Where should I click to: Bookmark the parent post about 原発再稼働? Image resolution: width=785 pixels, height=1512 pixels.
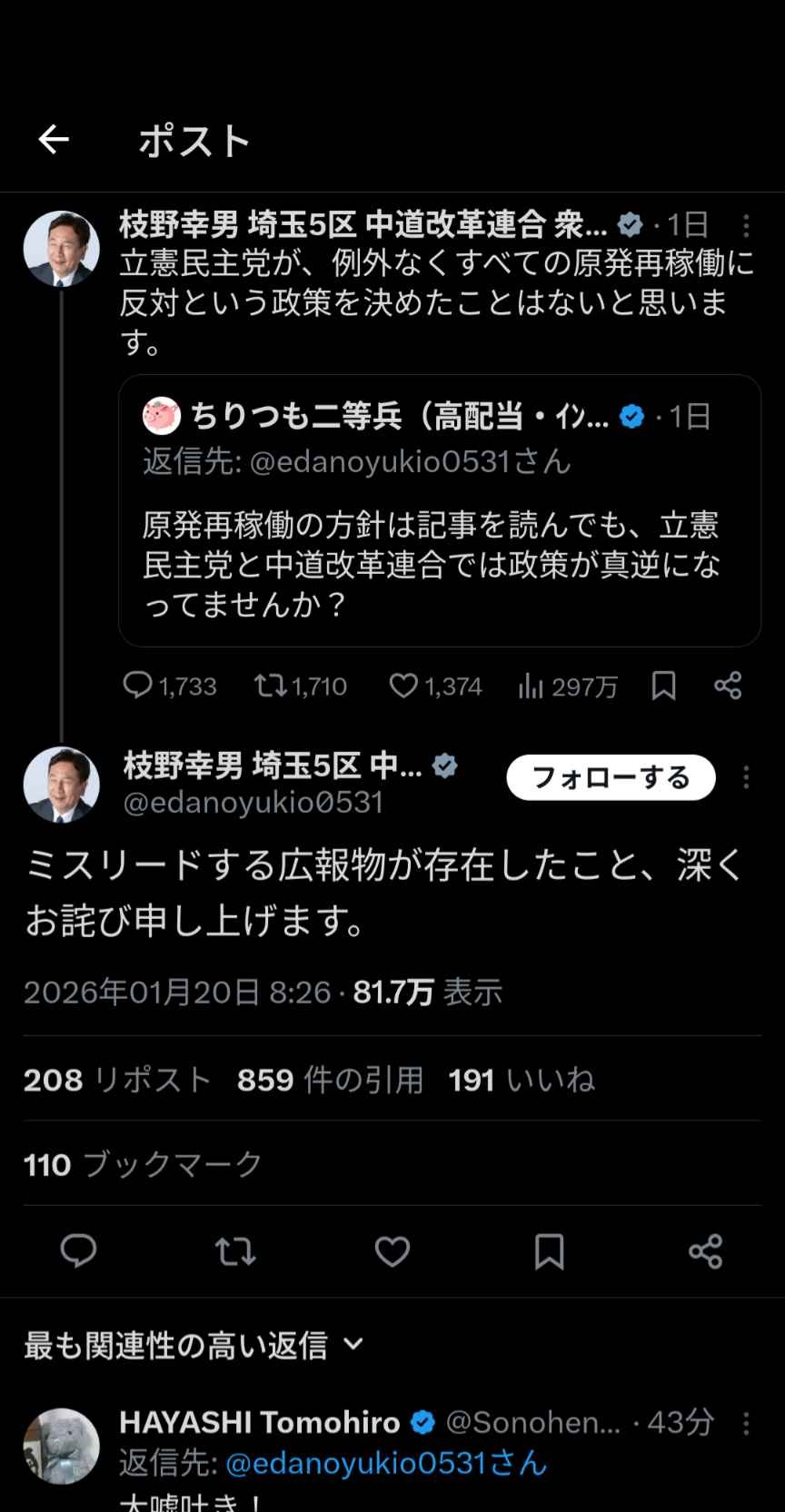tap(663, 686)
